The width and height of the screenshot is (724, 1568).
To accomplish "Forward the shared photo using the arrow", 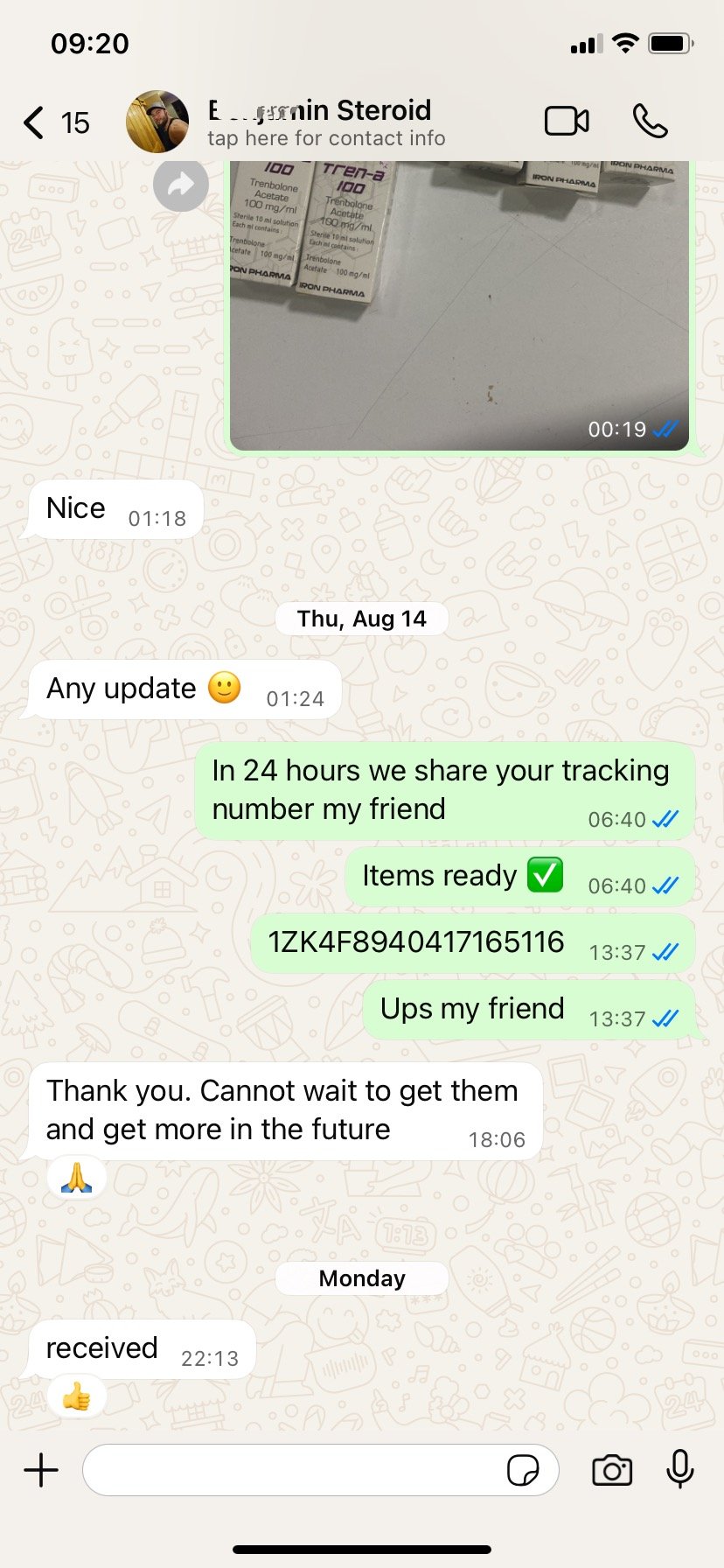I will pos(180,185).
